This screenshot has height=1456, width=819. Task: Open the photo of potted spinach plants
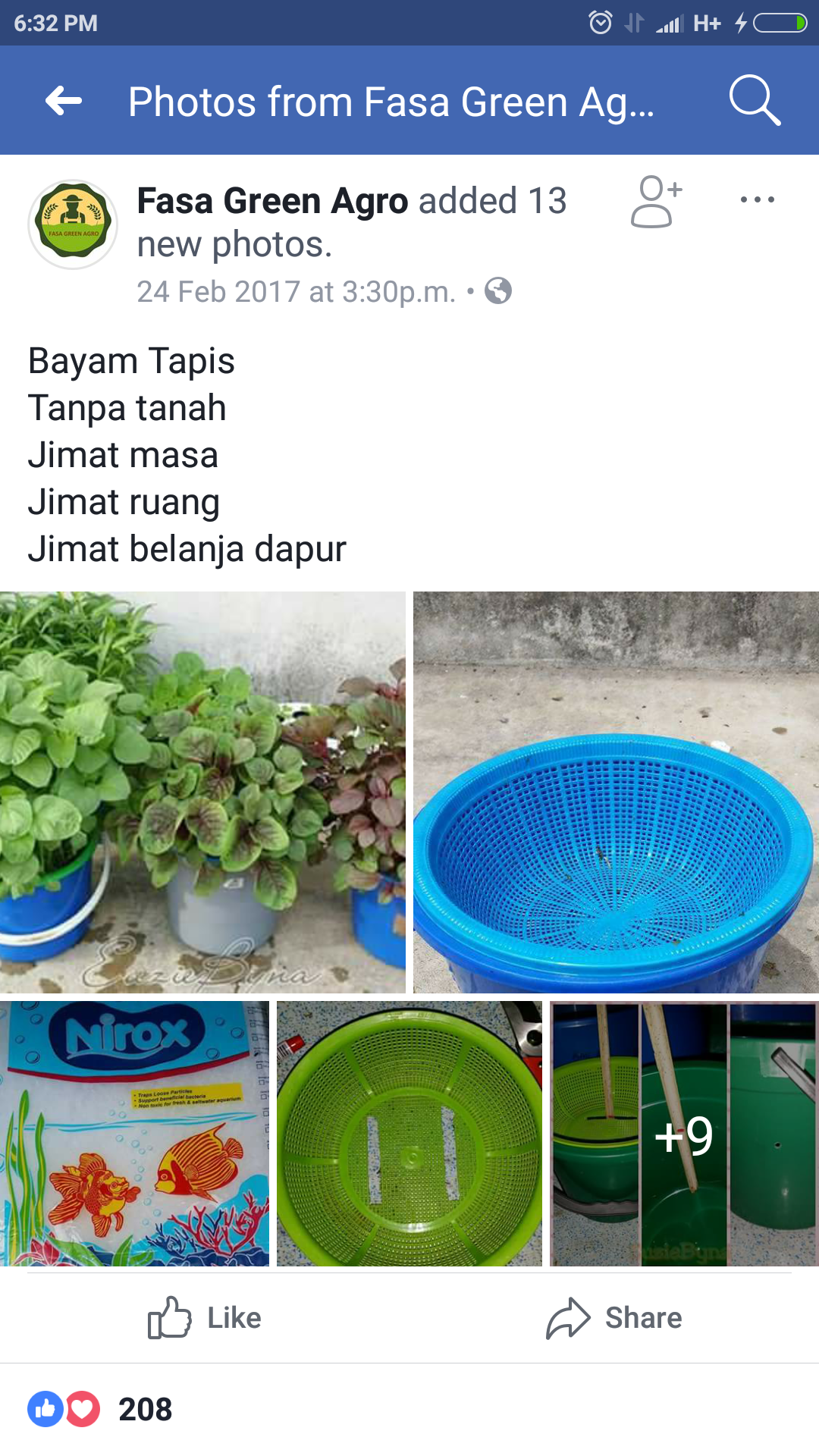202,792
